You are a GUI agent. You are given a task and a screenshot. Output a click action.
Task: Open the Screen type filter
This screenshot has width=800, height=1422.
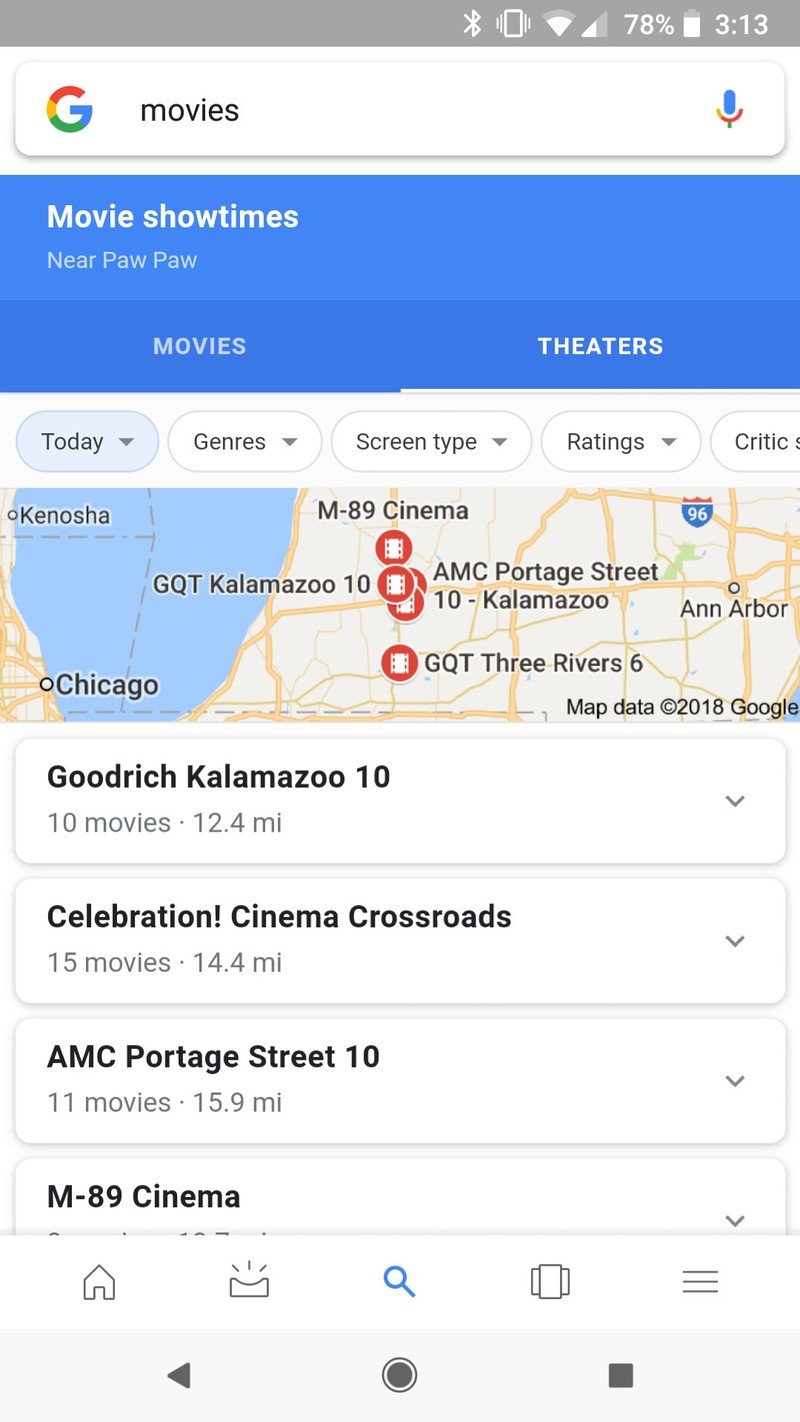click(431, 441)
